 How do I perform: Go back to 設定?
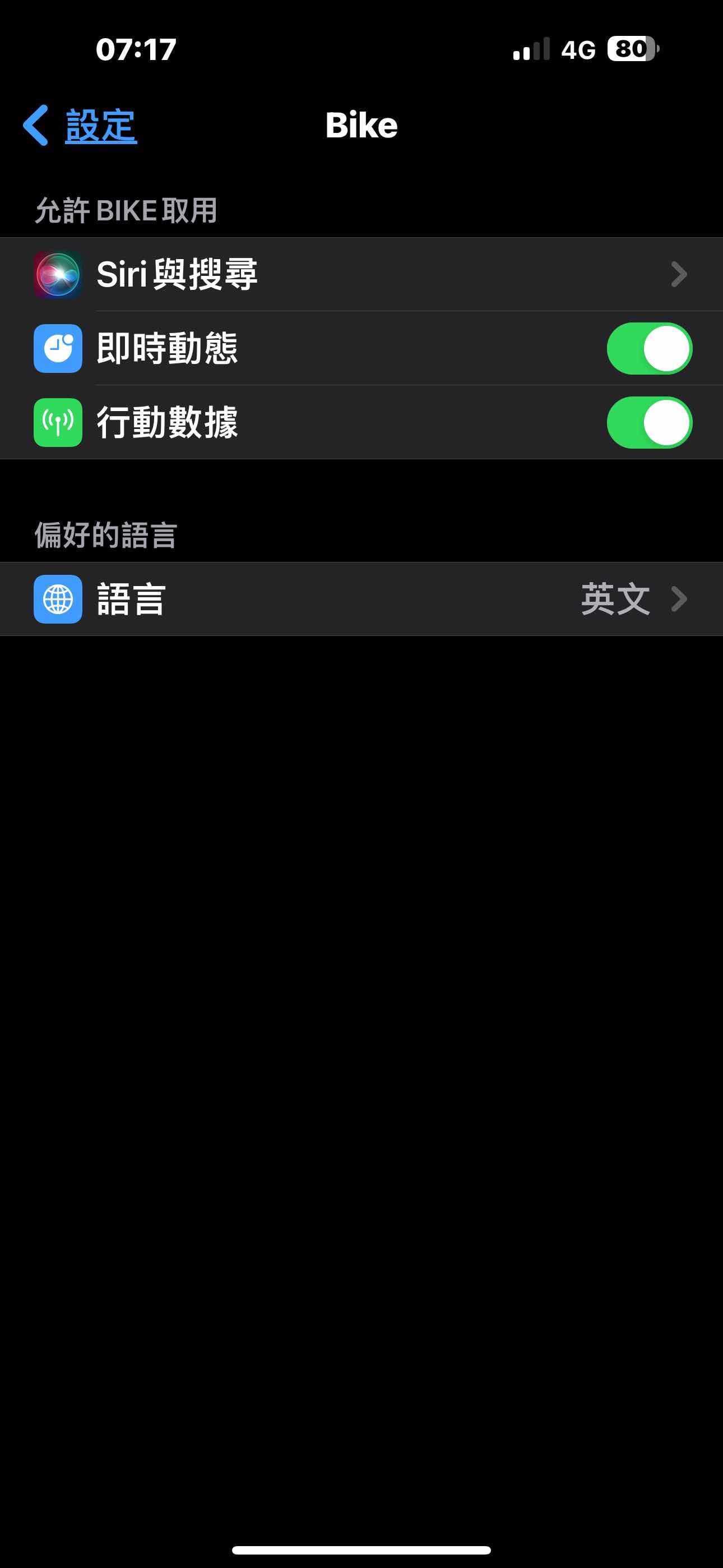(x=81, y=126)
